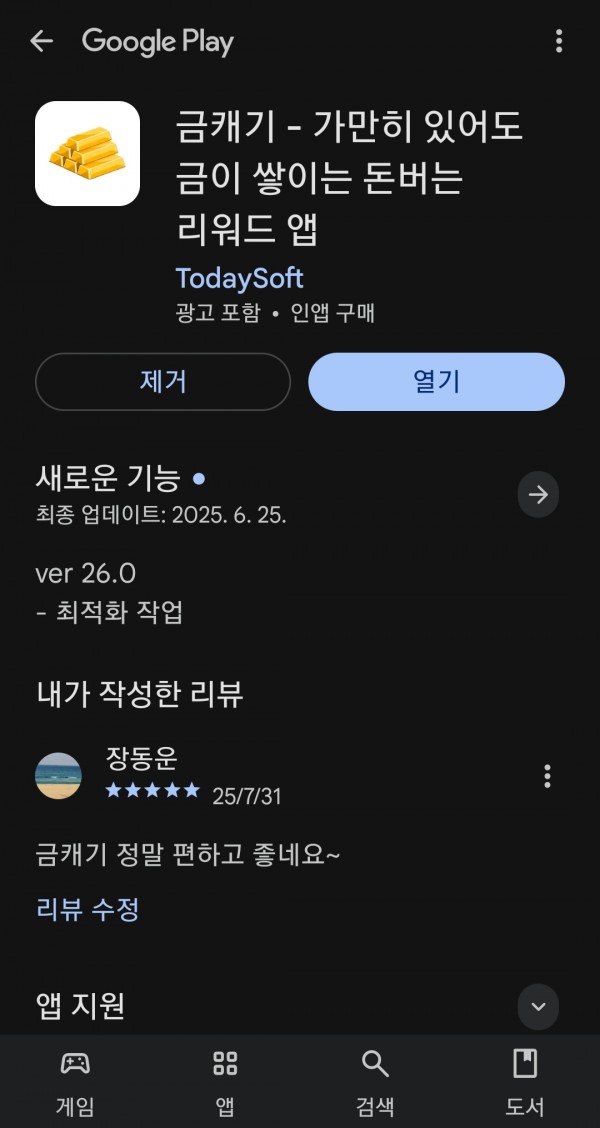Switch to the 게임 tab
600x1128 pixels.
(x=75, y=1083)
